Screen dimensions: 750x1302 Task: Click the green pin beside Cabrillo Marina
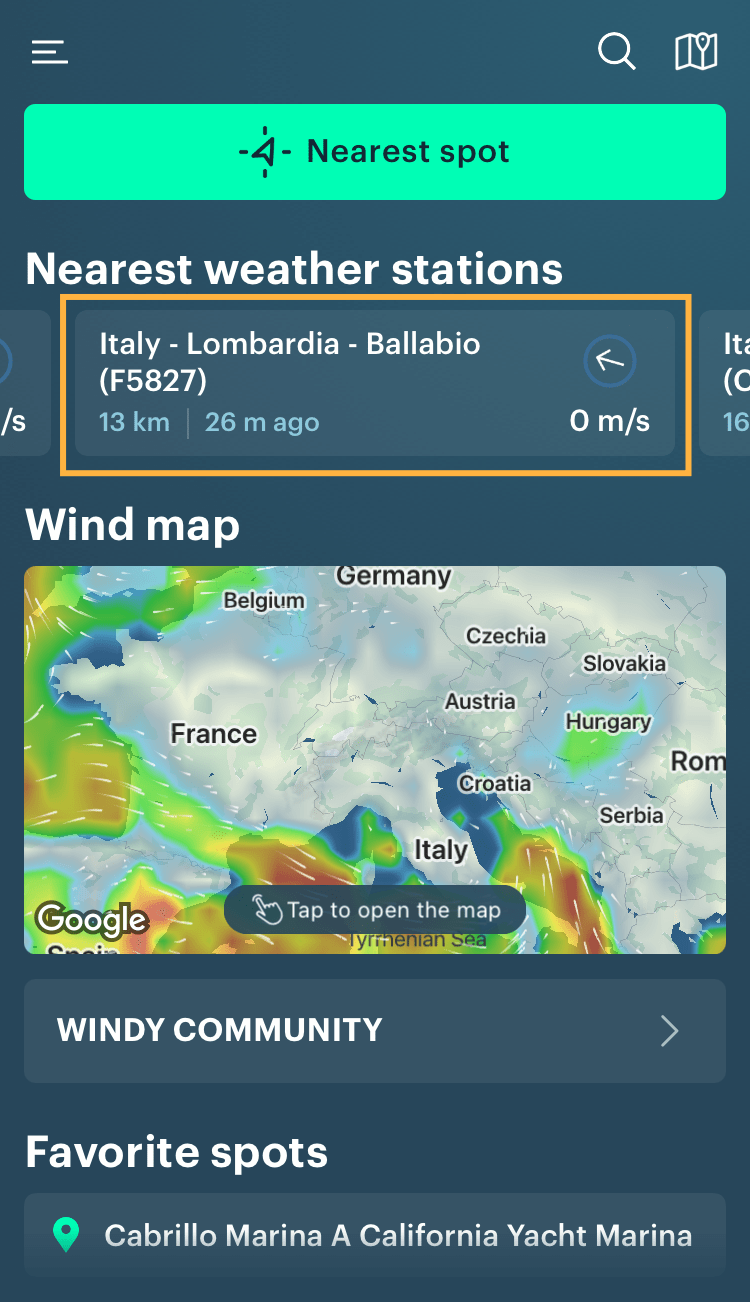[64, 1236]
